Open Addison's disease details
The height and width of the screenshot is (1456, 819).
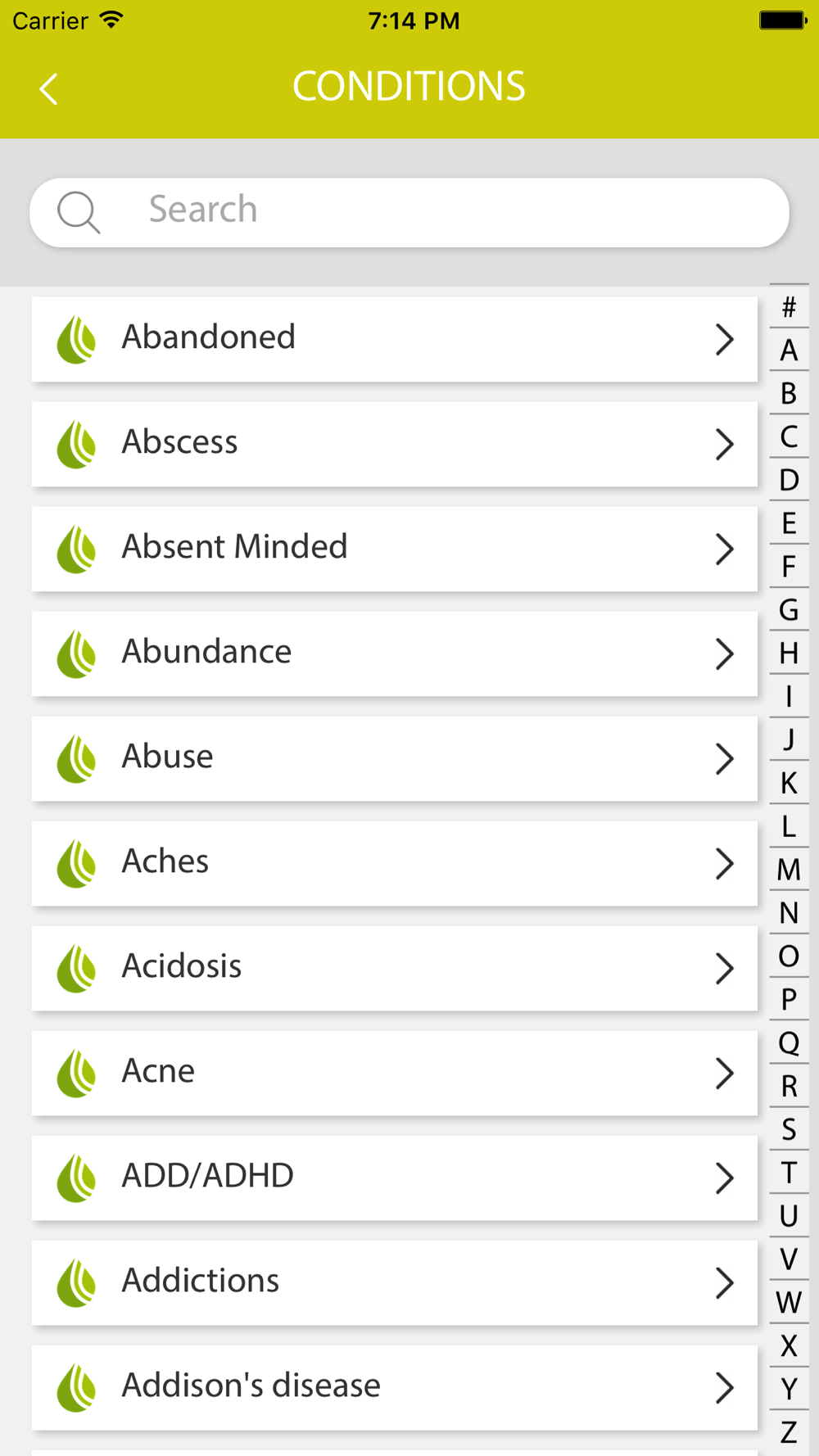tap(394, 1386)
